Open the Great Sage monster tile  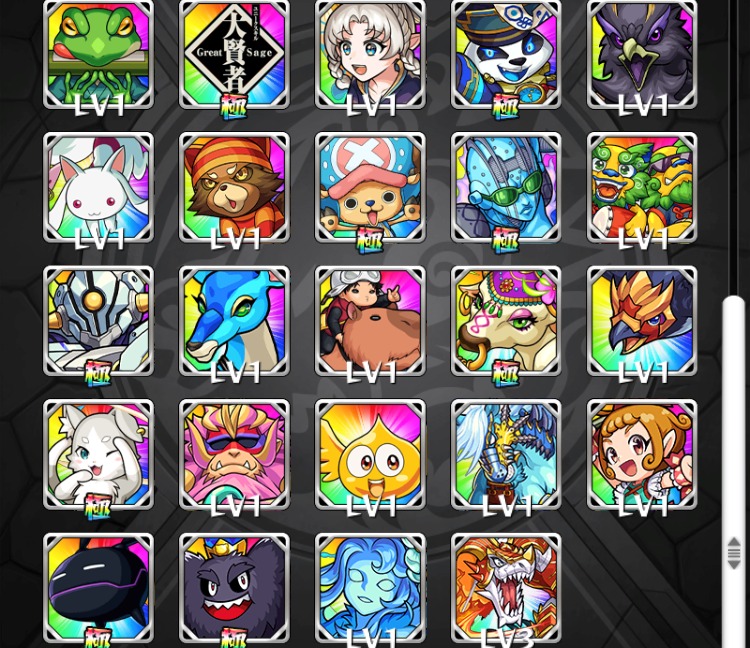[x=234, y=54]
